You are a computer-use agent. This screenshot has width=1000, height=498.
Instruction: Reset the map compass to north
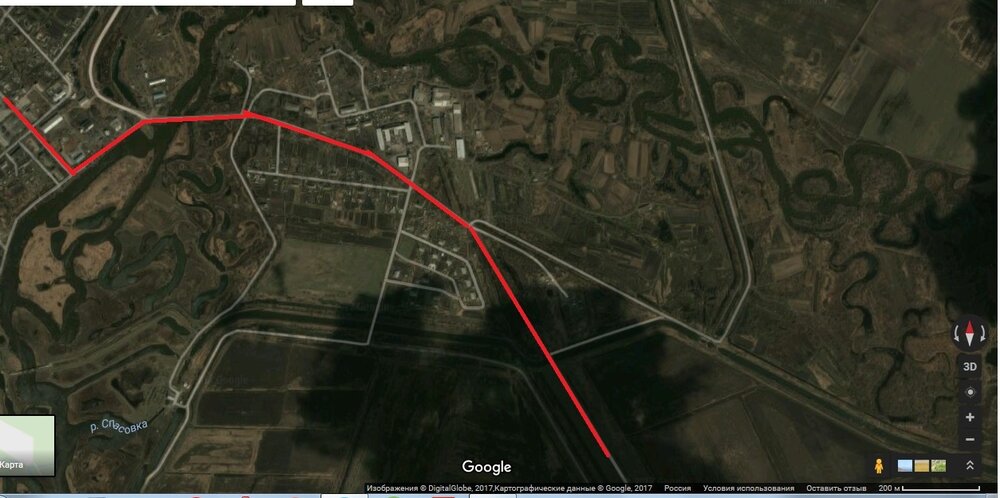969,334
